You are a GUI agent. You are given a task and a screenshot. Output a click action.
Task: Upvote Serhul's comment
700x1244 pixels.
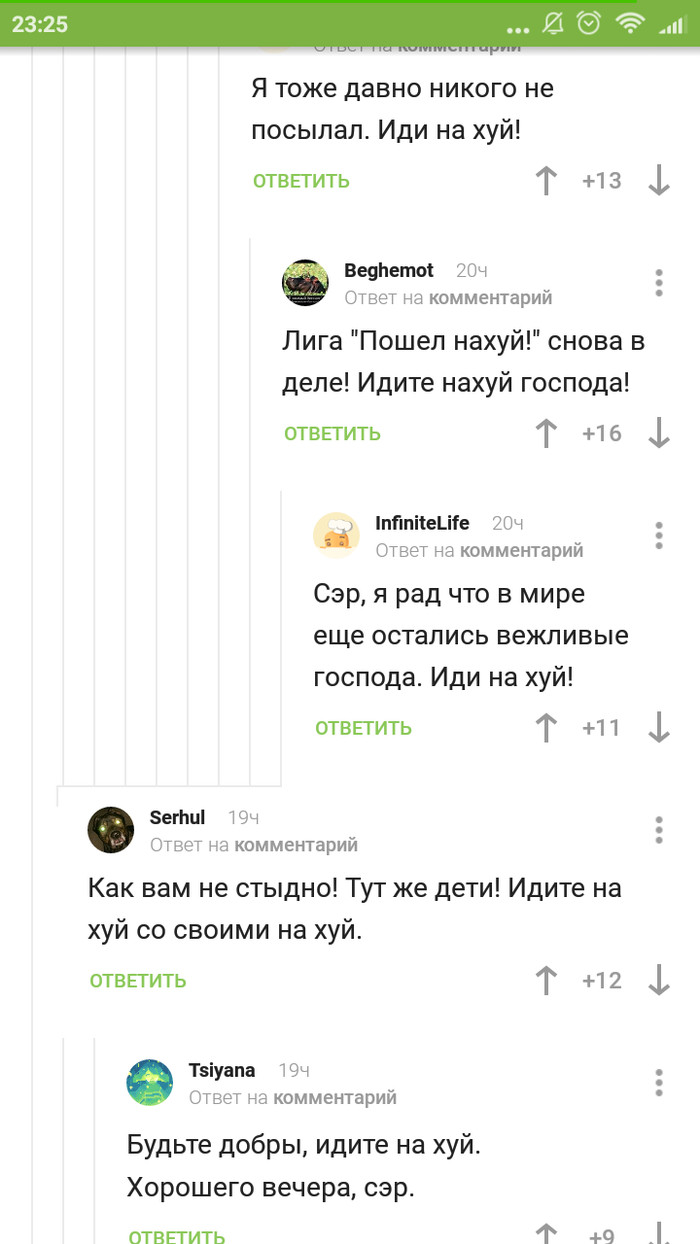(546, 981)
